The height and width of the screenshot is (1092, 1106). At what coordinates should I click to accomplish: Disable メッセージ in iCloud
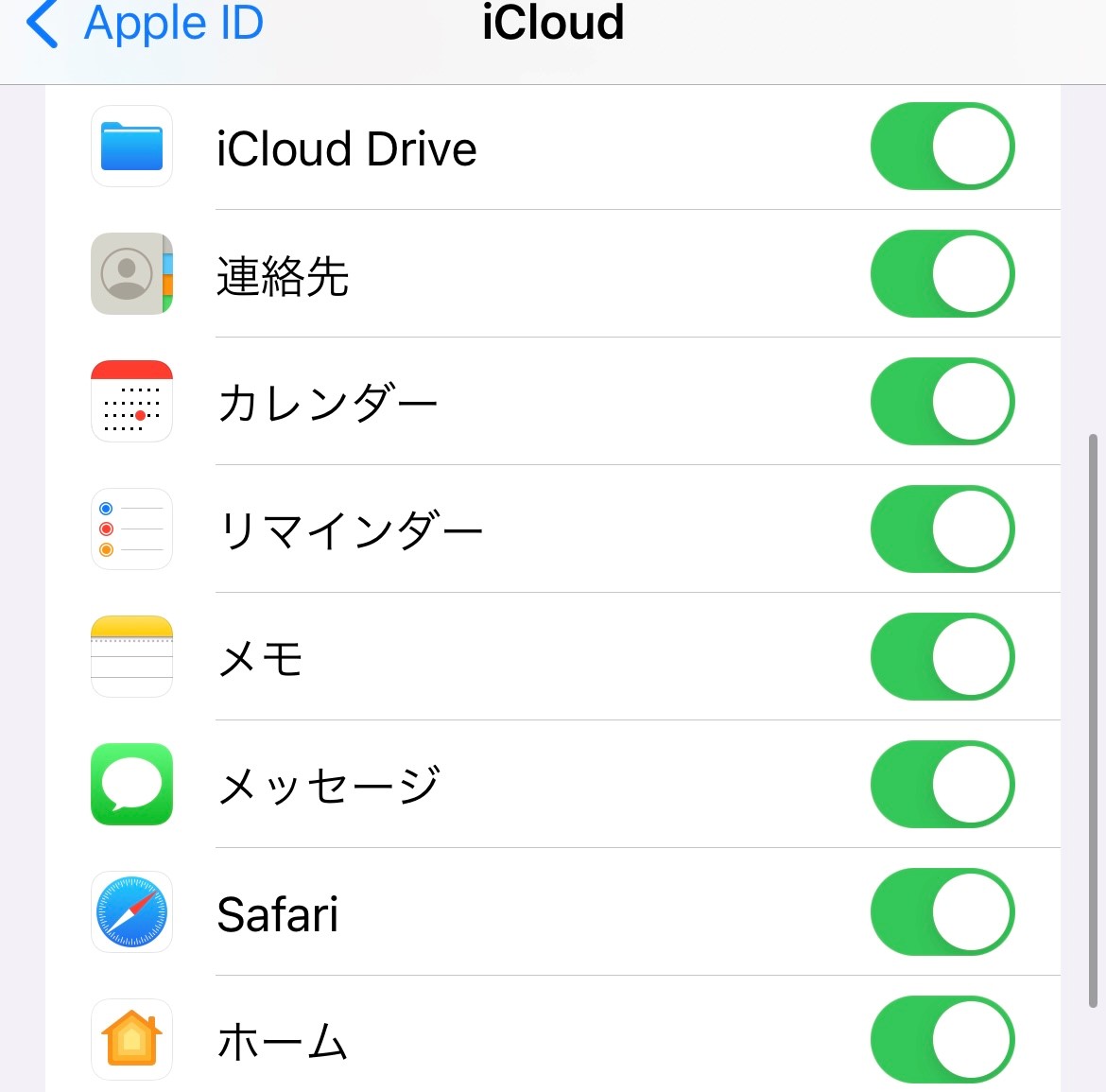point(942,785)
